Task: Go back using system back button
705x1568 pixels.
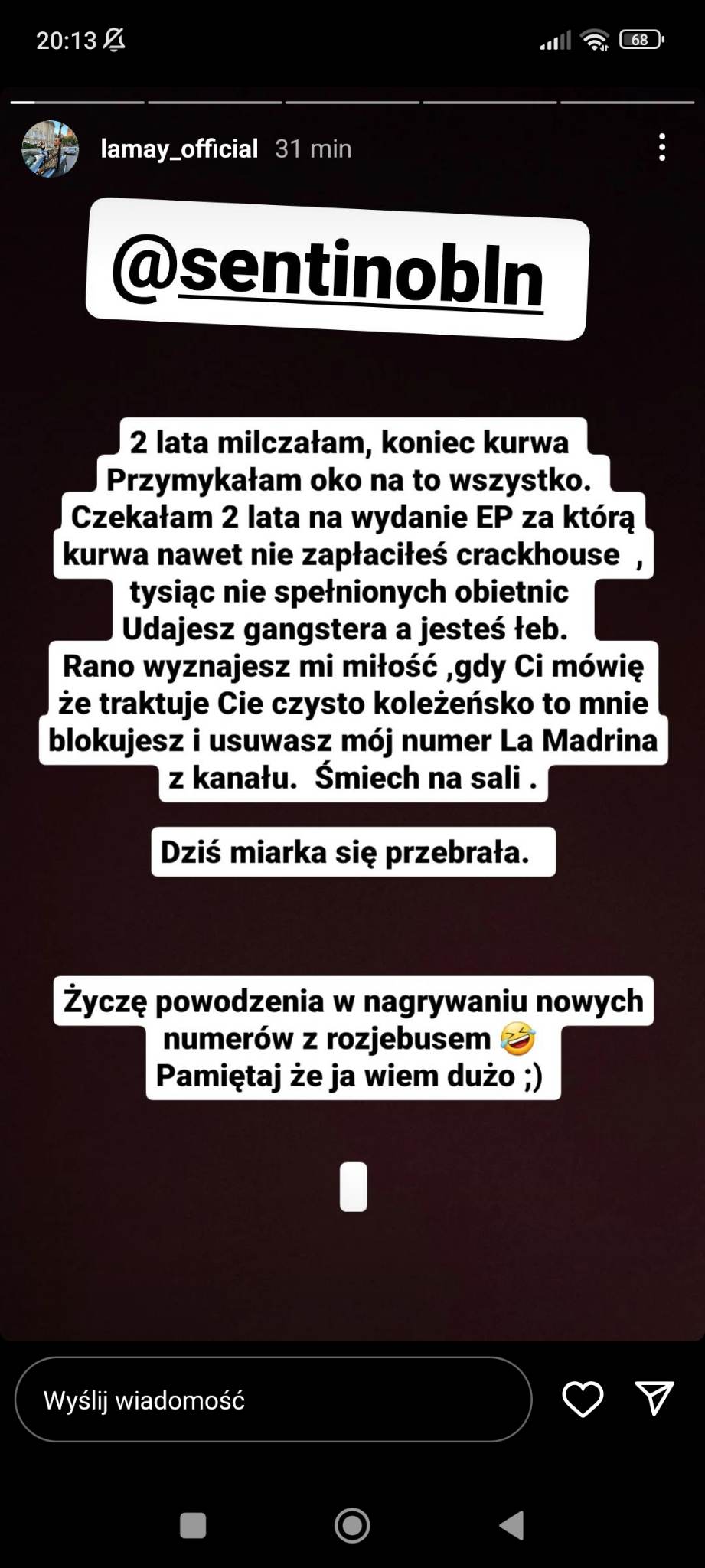Action: click(x=512, y=1526)
